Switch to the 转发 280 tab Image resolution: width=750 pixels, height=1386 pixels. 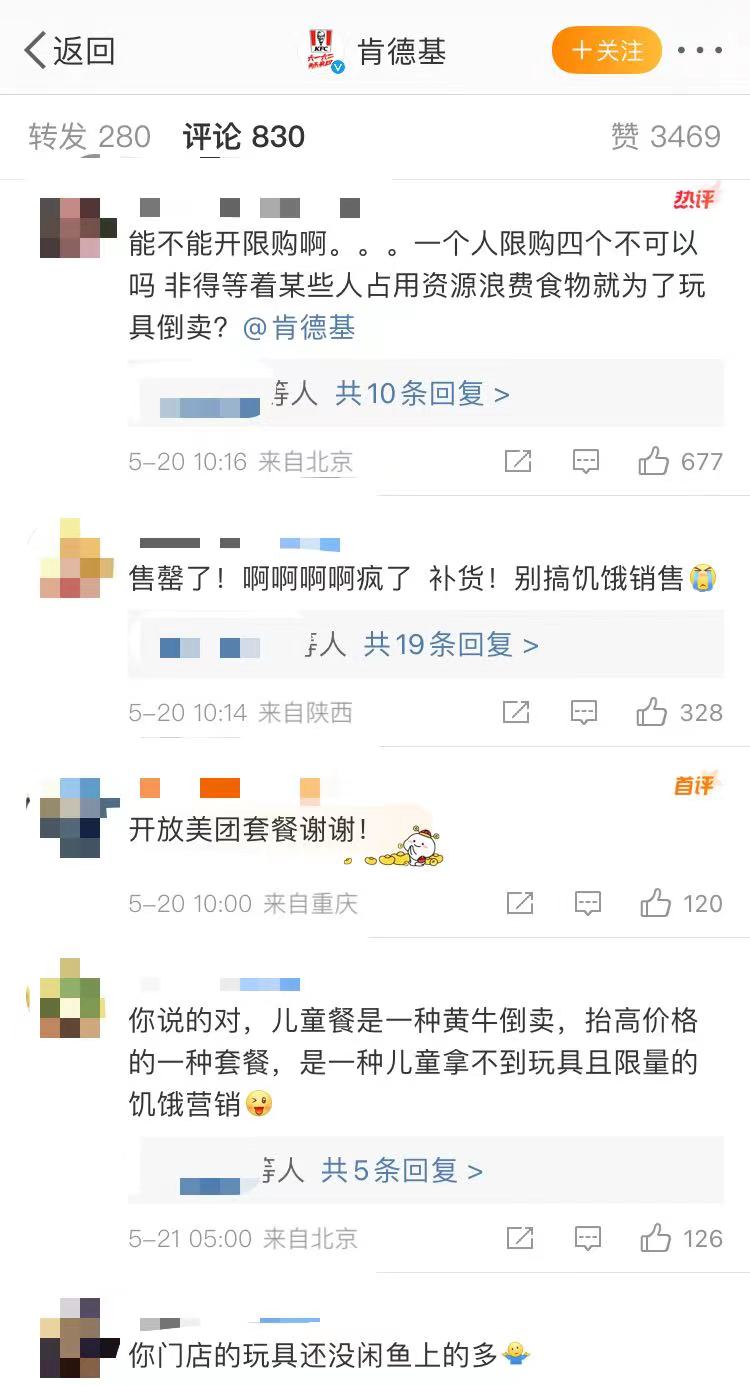(x=89, y=137)
